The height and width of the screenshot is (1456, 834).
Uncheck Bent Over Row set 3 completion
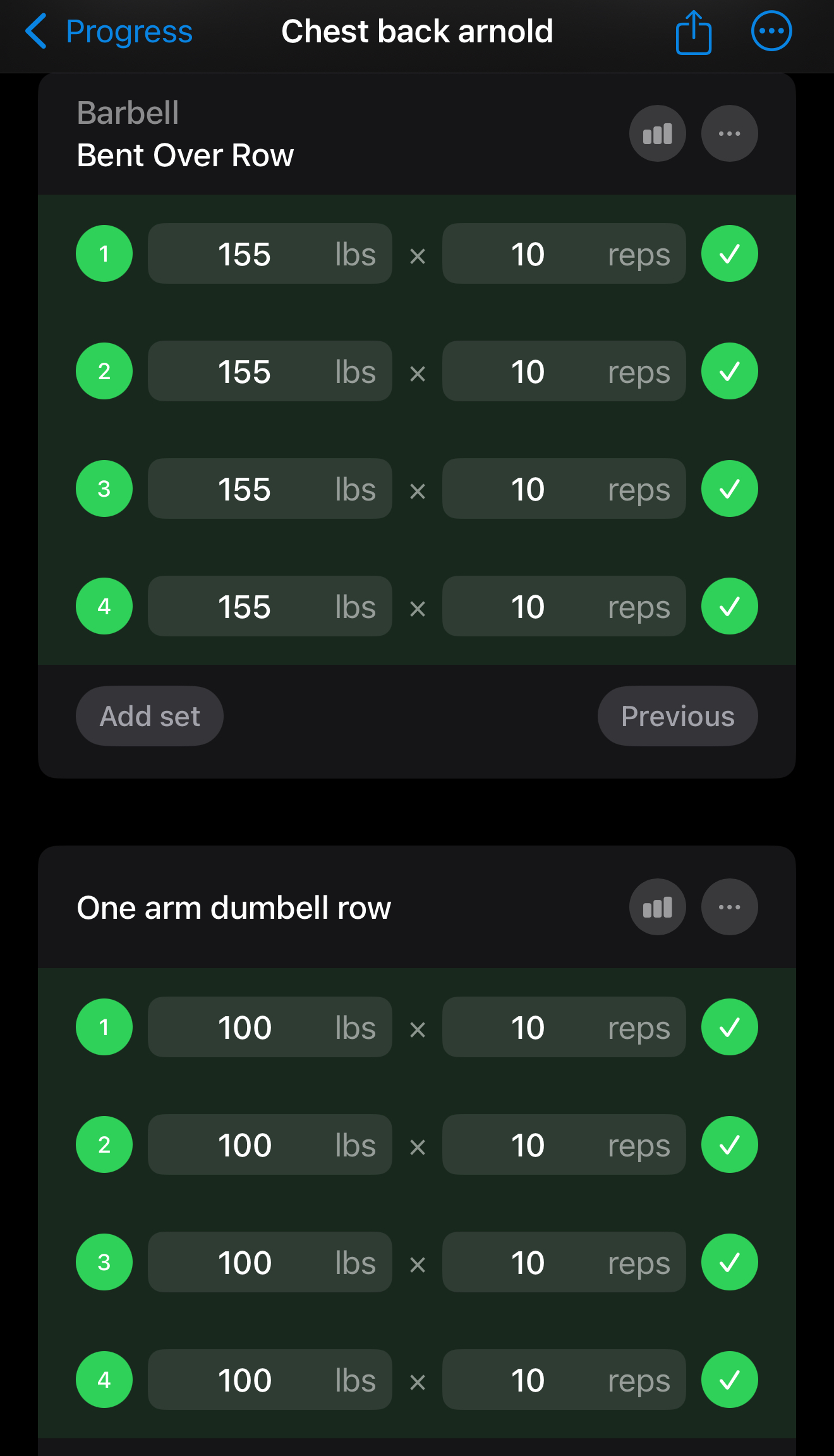tap(729, 488)
